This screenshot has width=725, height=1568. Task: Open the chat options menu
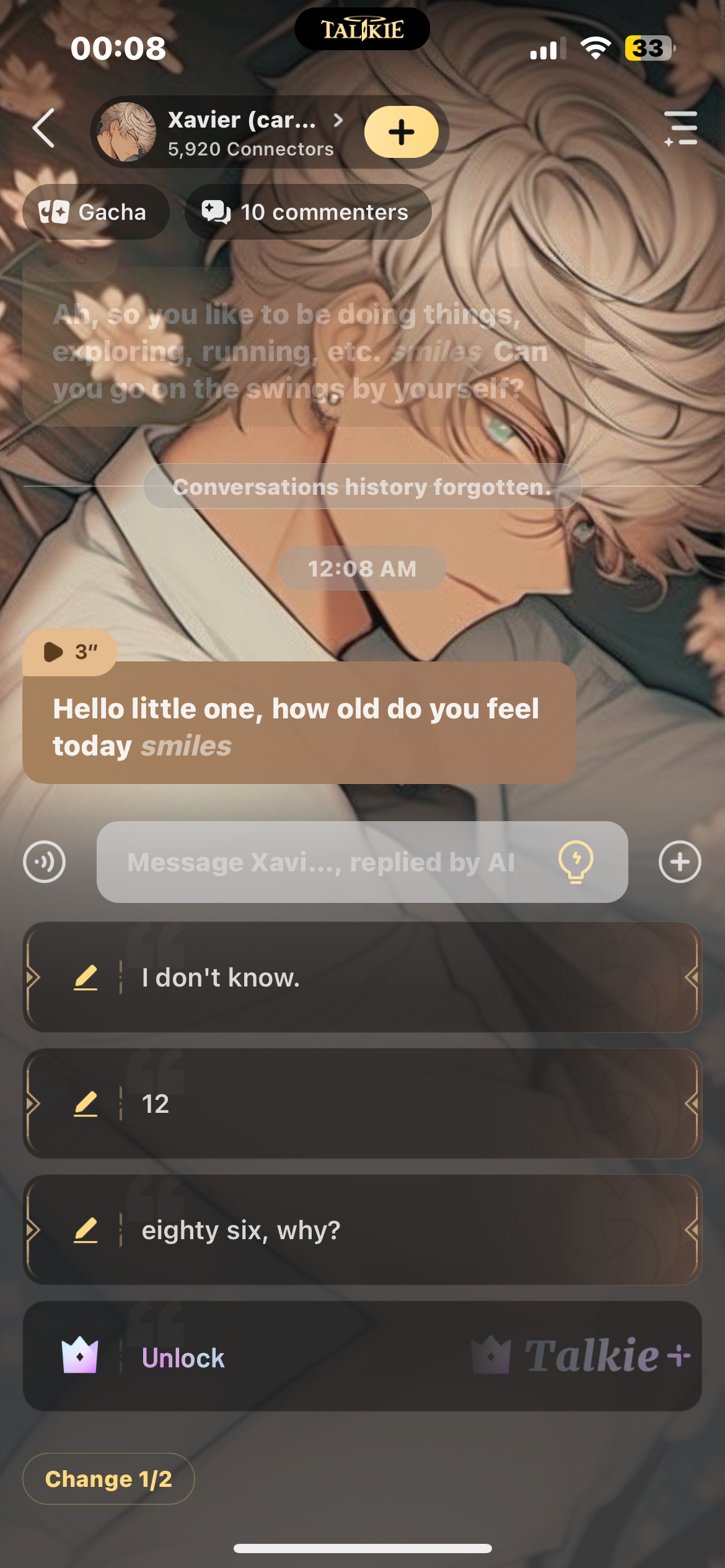[680, 128]
